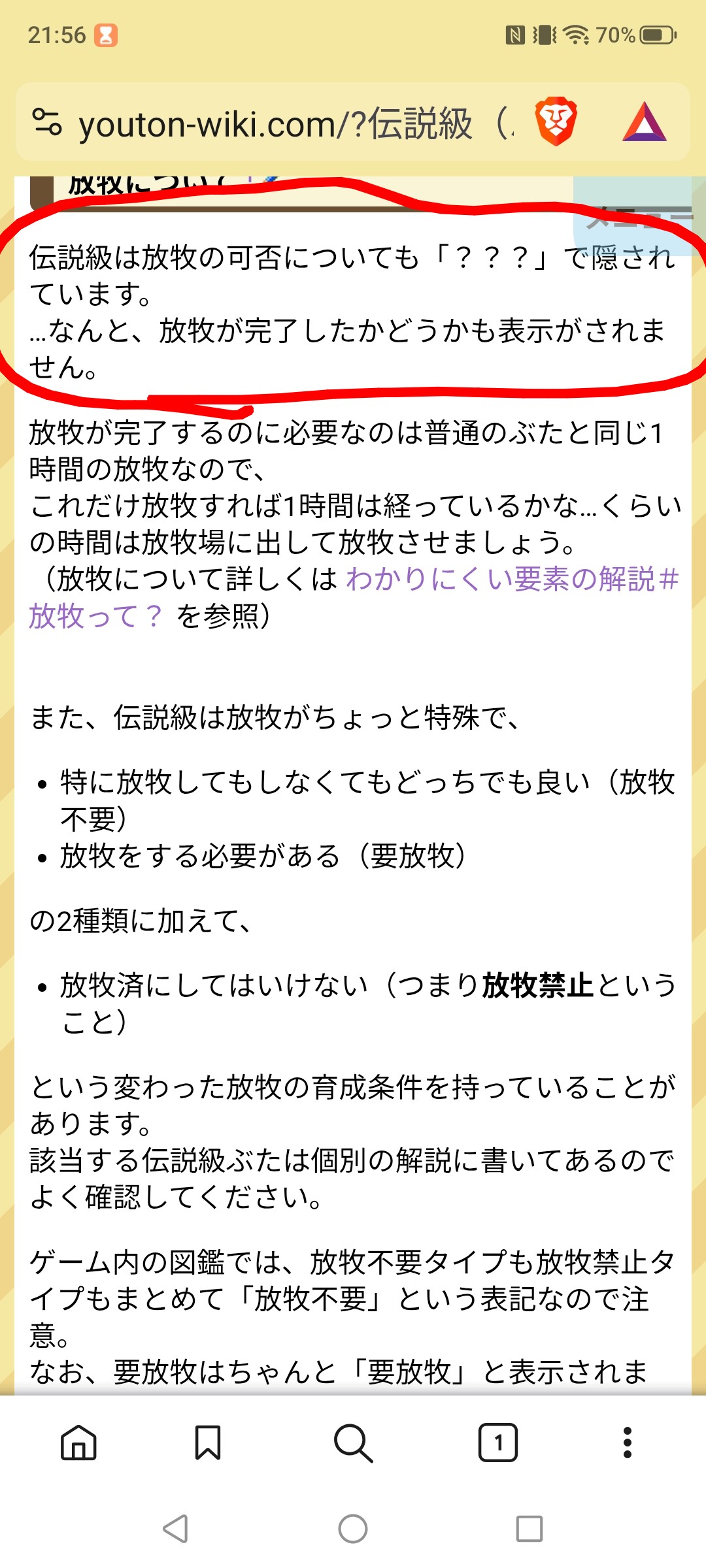706x1568 pixels.
Task: Open the Brave Shields lion icon
Action: tap(555, 122)
